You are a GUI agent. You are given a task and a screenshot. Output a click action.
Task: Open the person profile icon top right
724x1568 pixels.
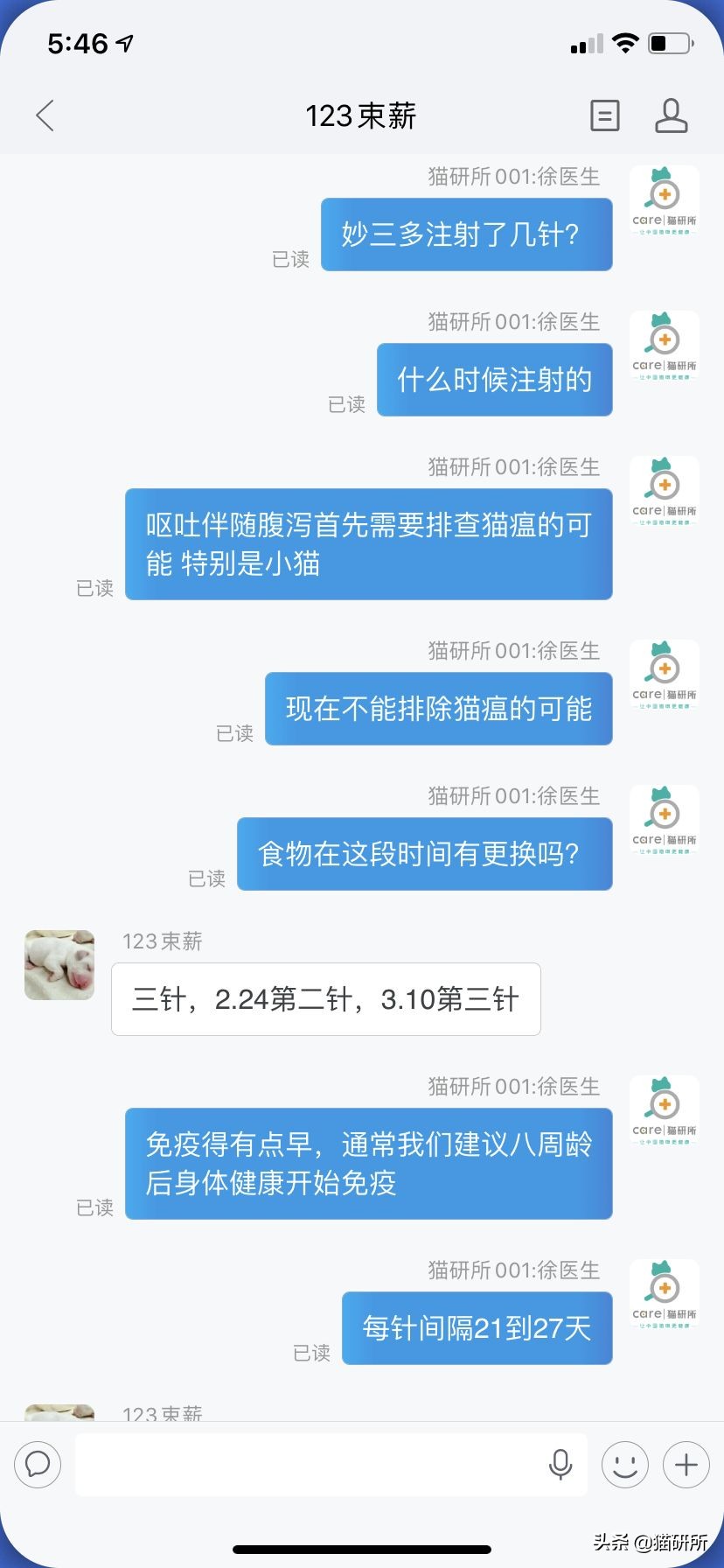point(672,115)
